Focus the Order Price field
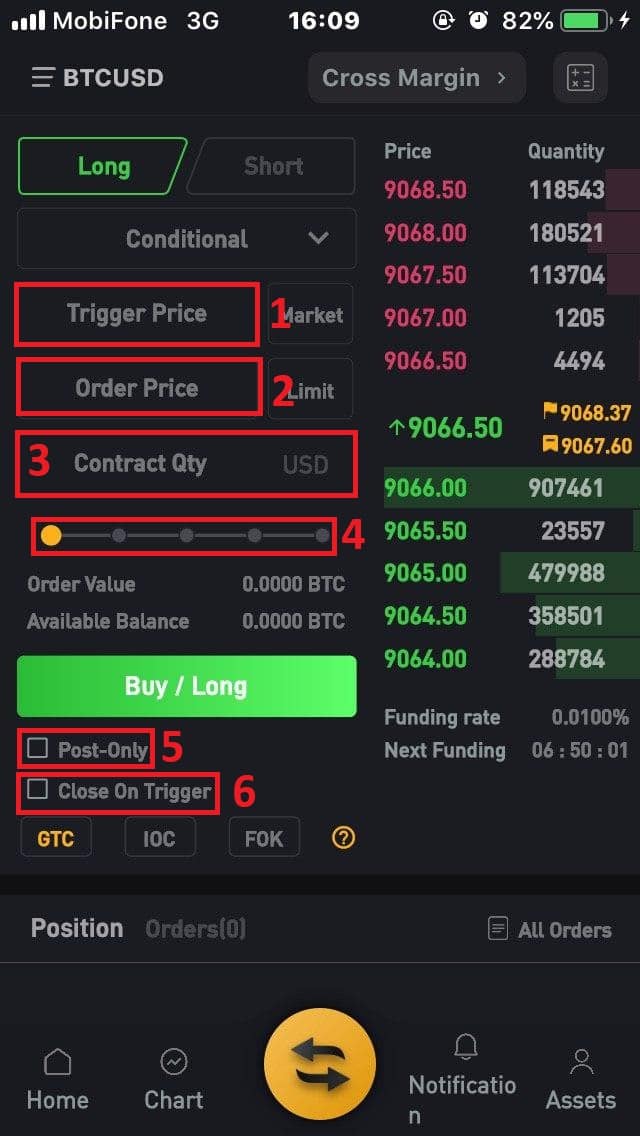 tap(138, 388)
